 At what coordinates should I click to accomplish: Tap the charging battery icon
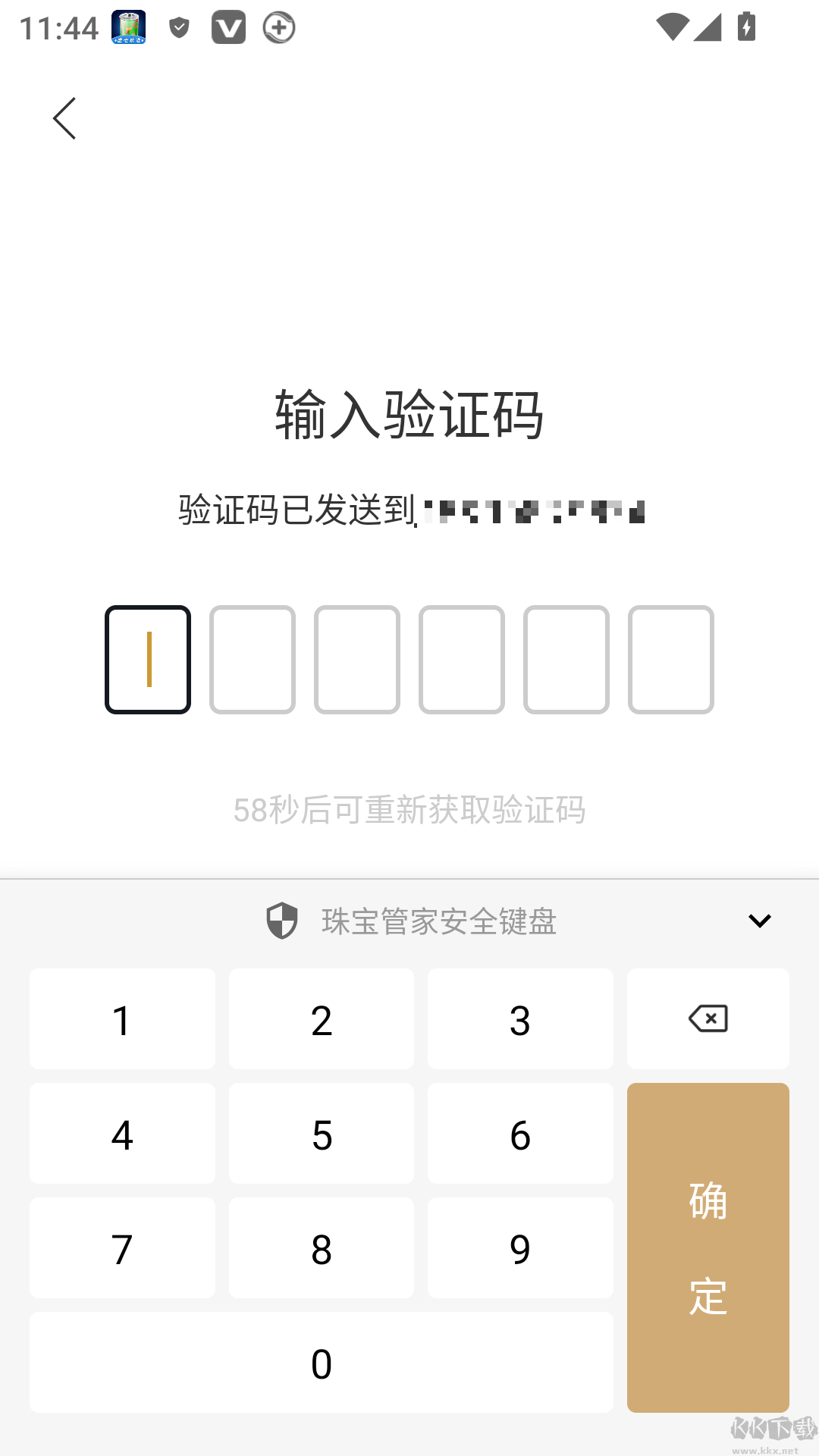pyautogui.click(x=745, y=27)
